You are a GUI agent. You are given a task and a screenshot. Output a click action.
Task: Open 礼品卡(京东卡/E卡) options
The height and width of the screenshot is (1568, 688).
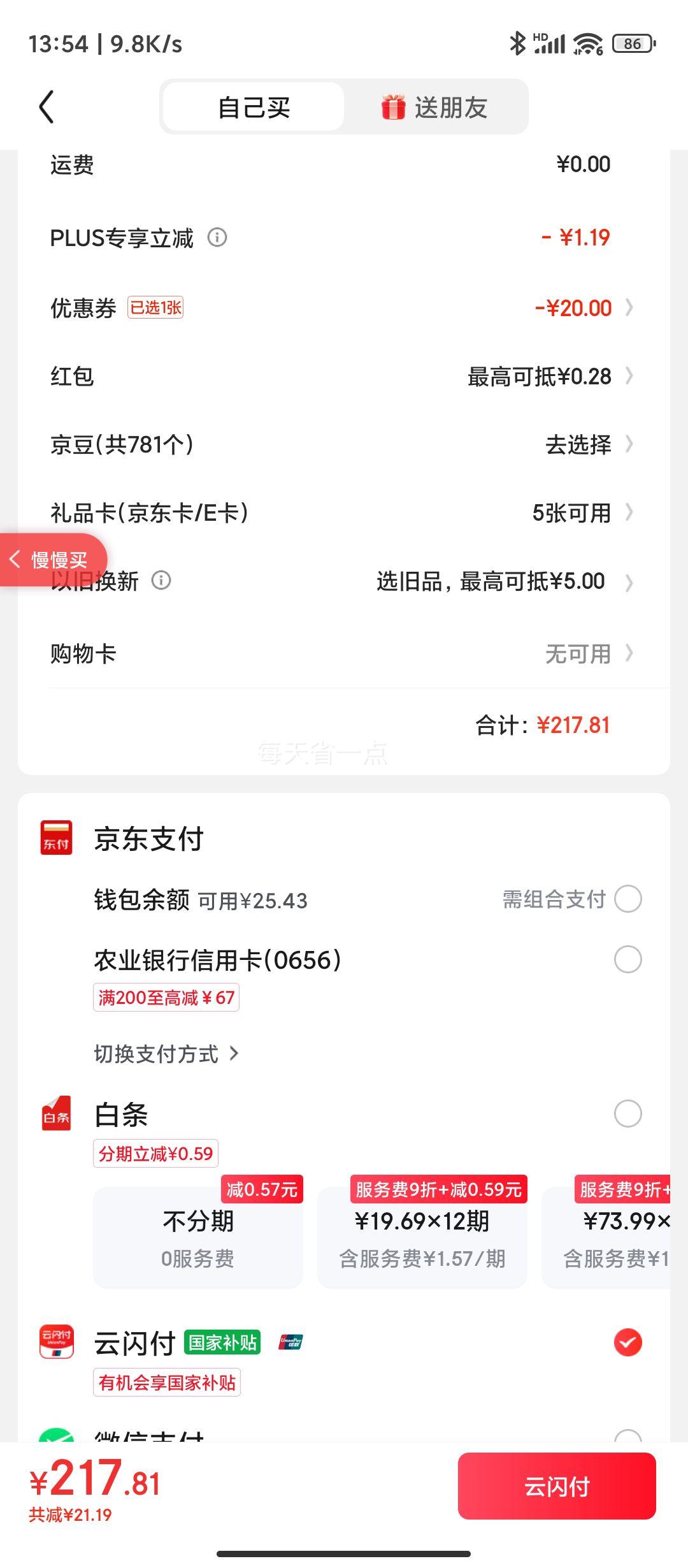click(x=344, y=512)
